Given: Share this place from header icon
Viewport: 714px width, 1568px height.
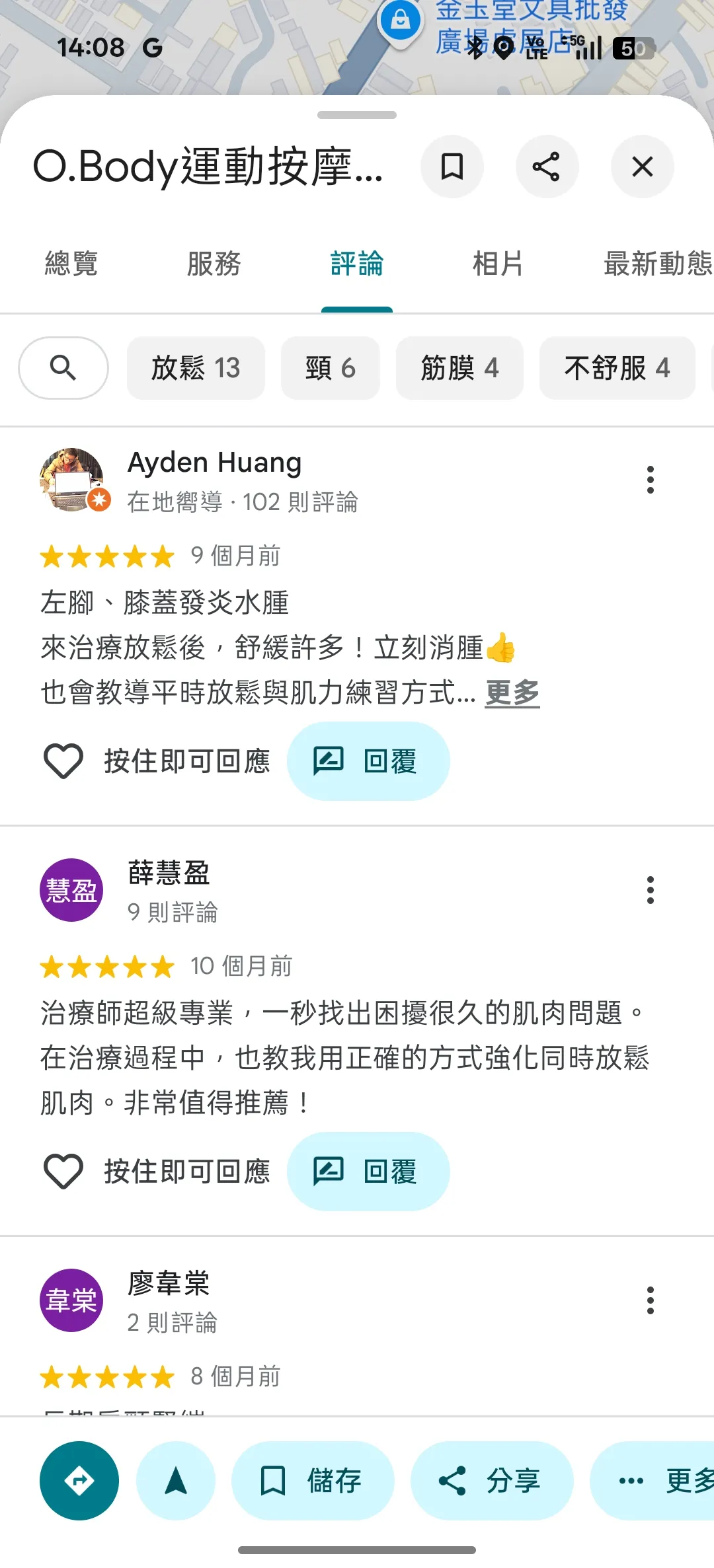Looking at the screenshot, I should tap(547, 167).
